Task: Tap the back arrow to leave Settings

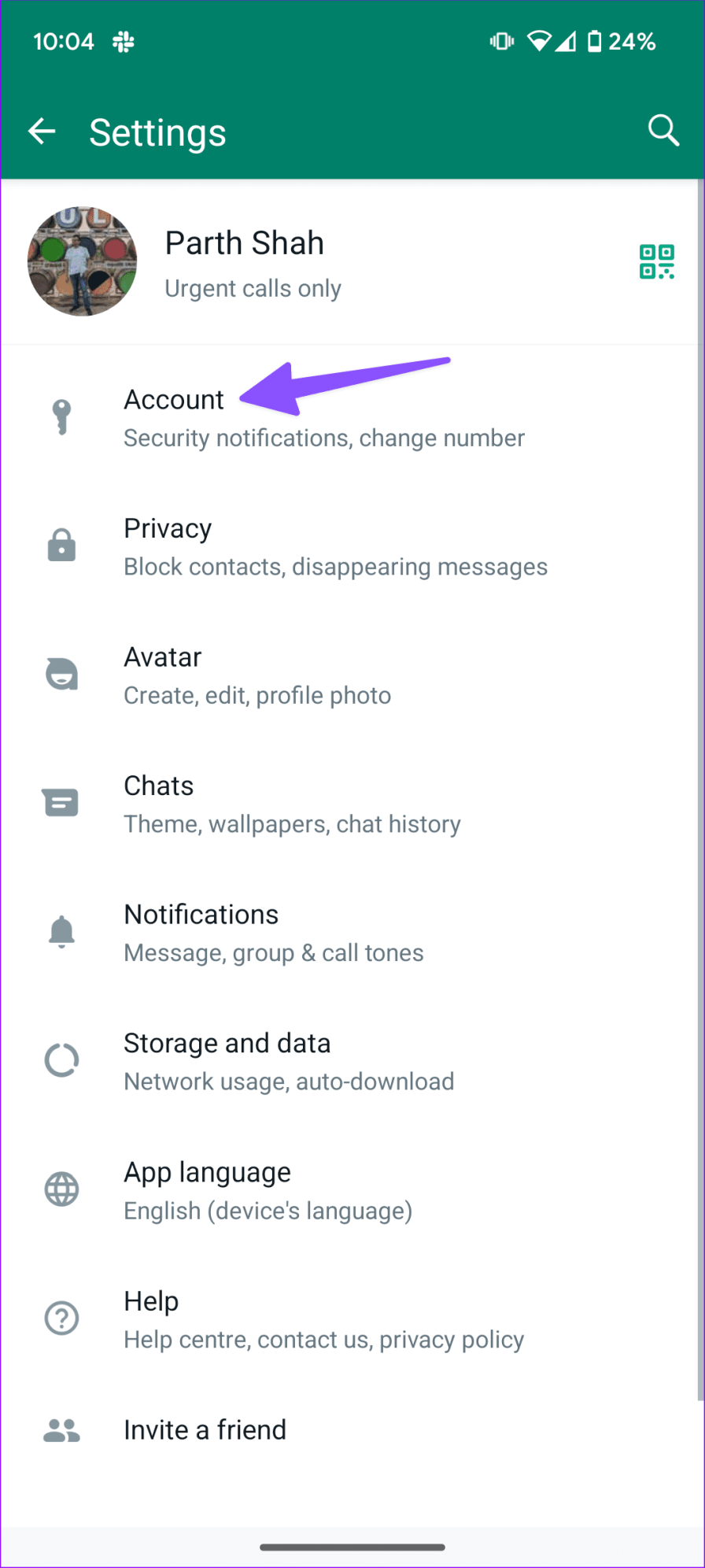Action: 42,131
